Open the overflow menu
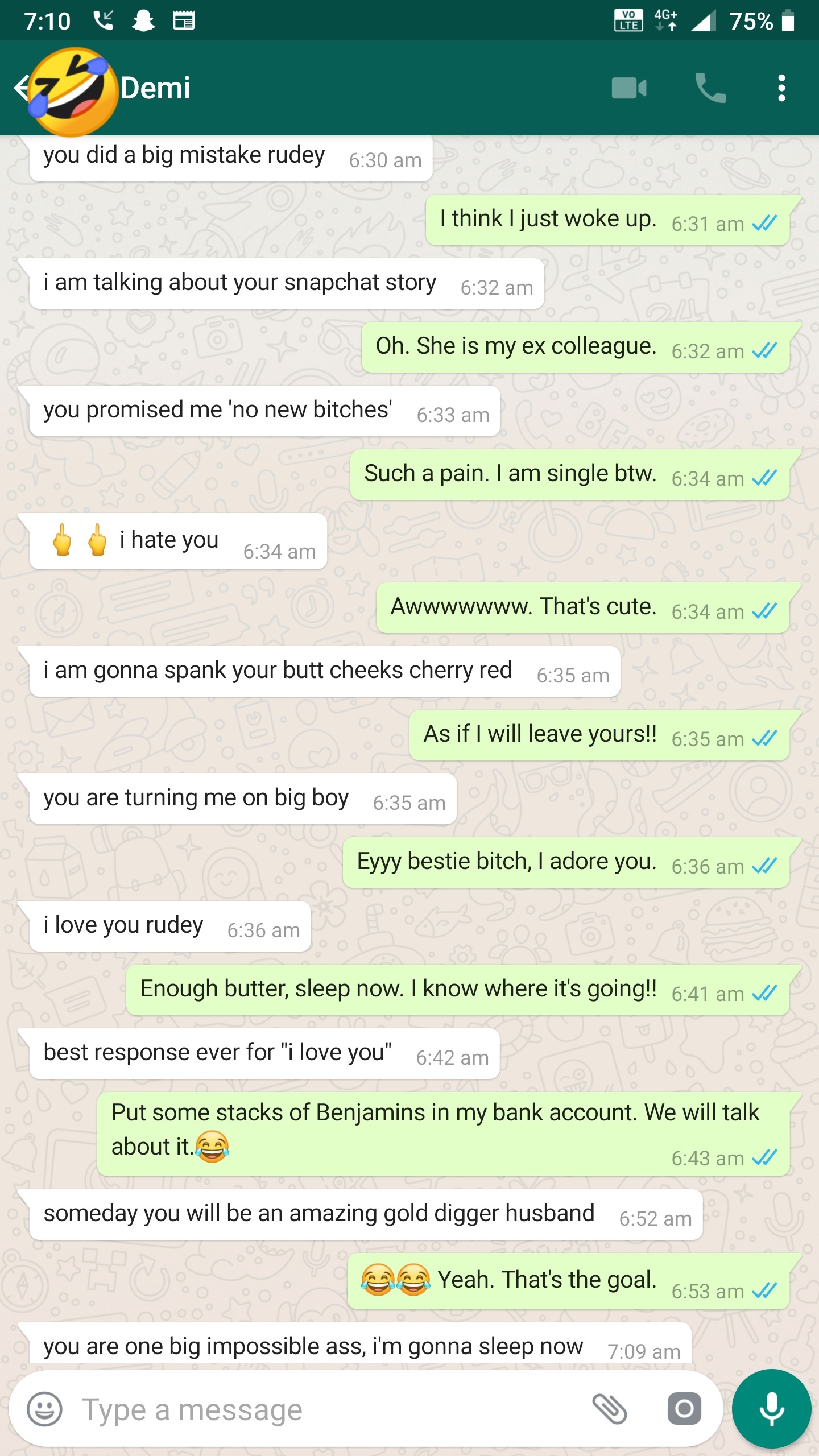Viewport: 819px width, 1456px height. tap(782, 88)
